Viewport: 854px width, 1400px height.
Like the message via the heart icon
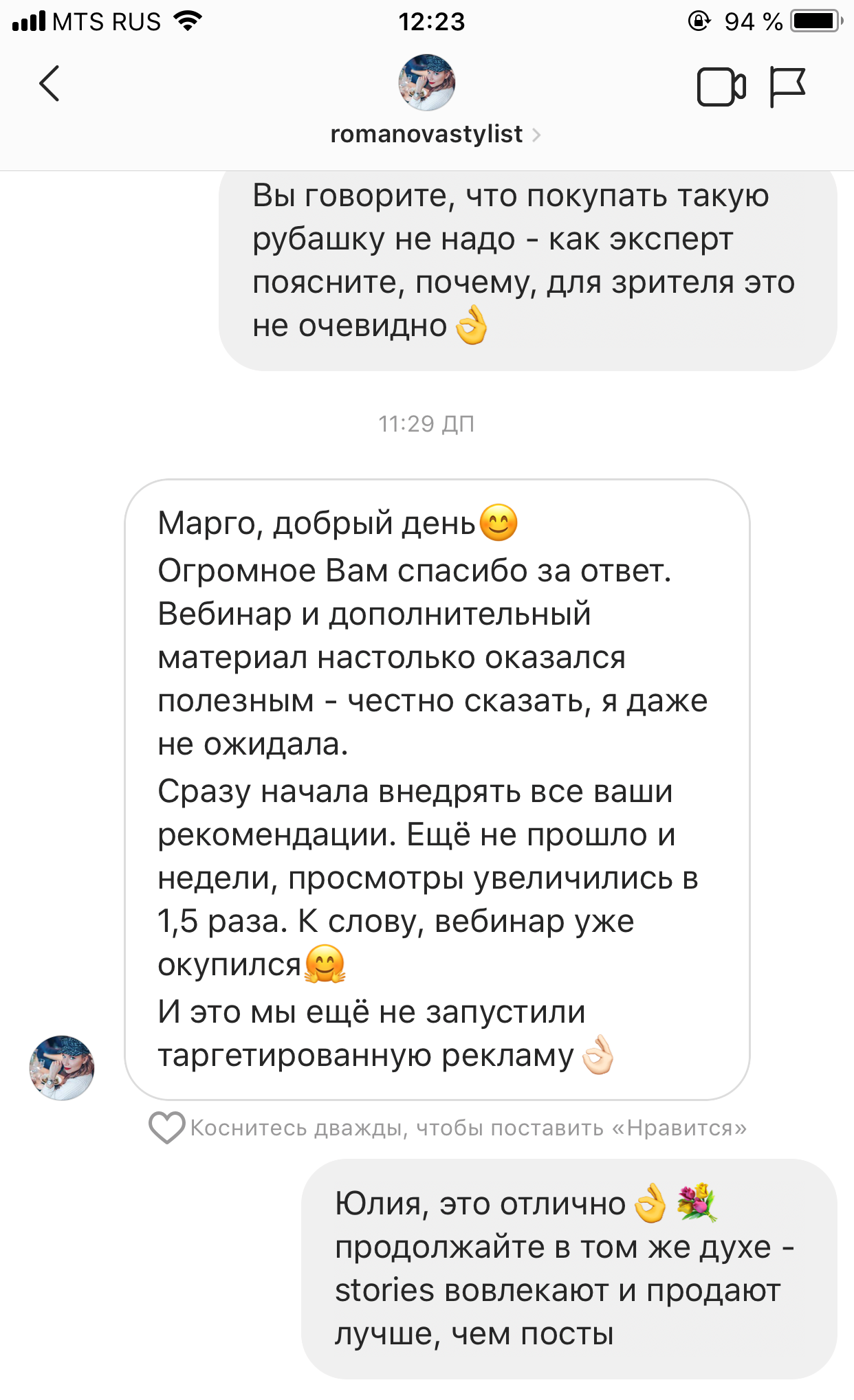click(166, 1128)
